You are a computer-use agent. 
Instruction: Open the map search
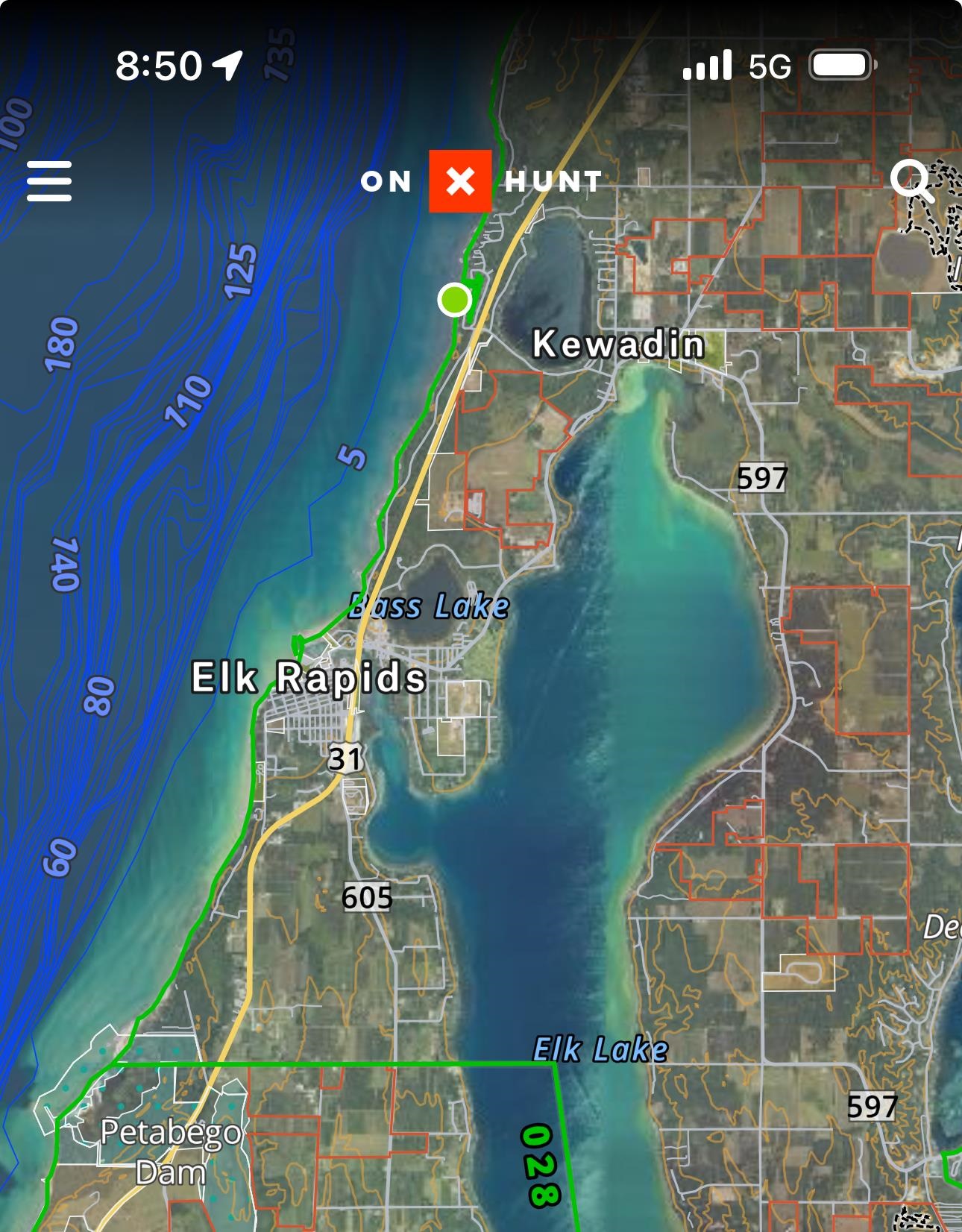pyautogui.click(x=911, y=180)
